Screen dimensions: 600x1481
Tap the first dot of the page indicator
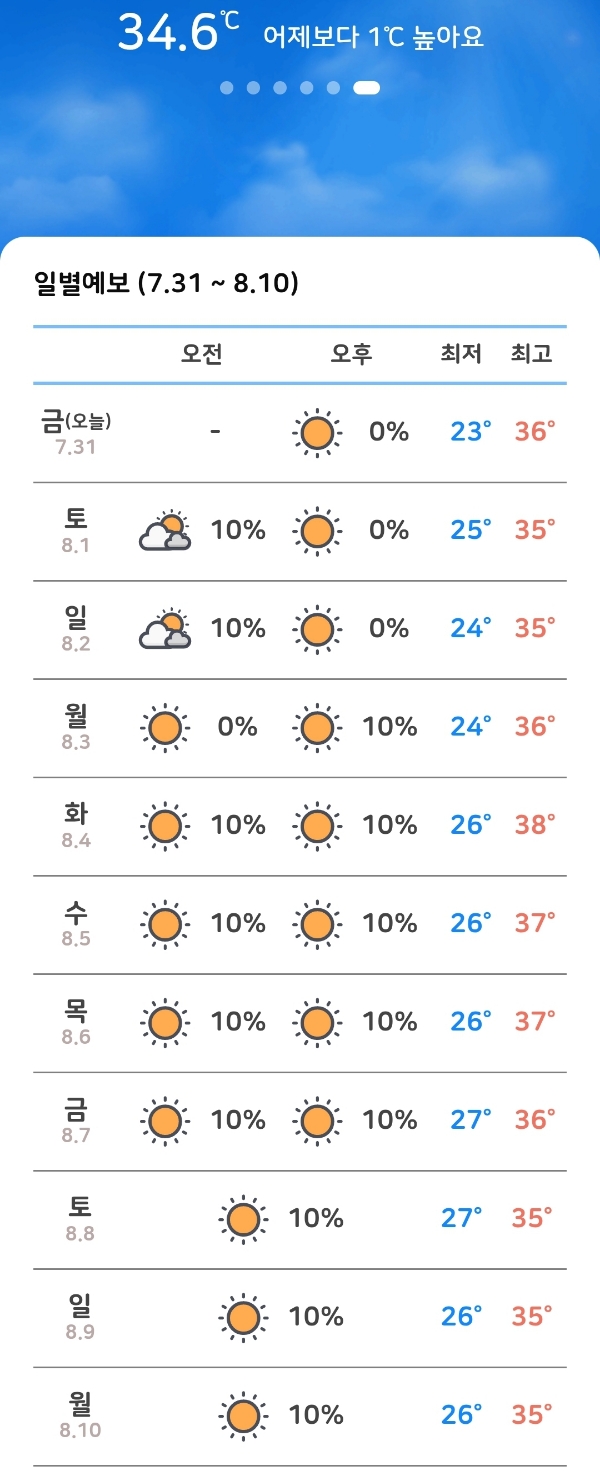point(227,88)
